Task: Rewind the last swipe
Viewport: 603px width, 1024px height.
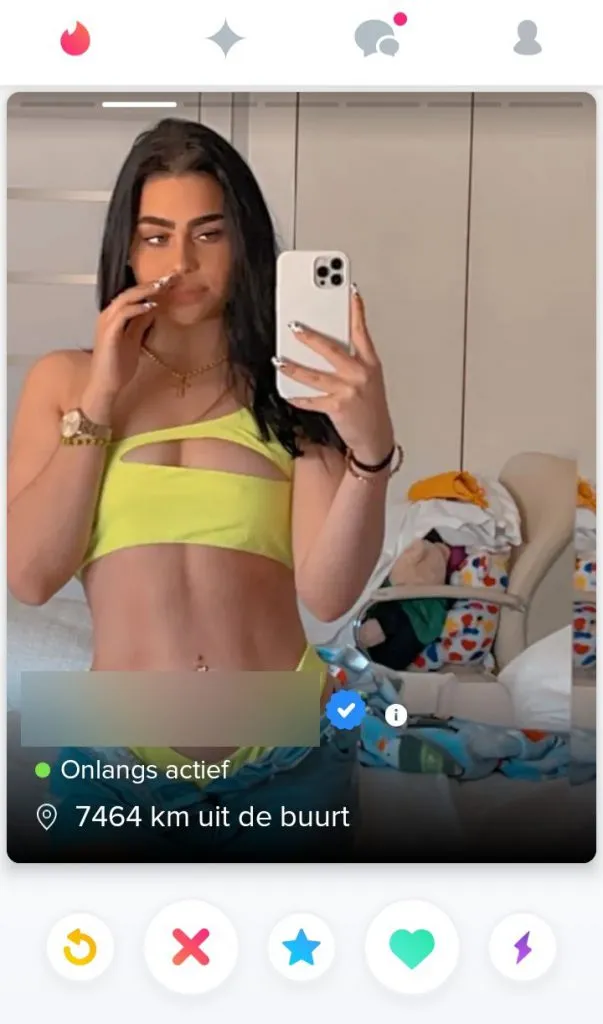Action: click(x=80, y=946)
